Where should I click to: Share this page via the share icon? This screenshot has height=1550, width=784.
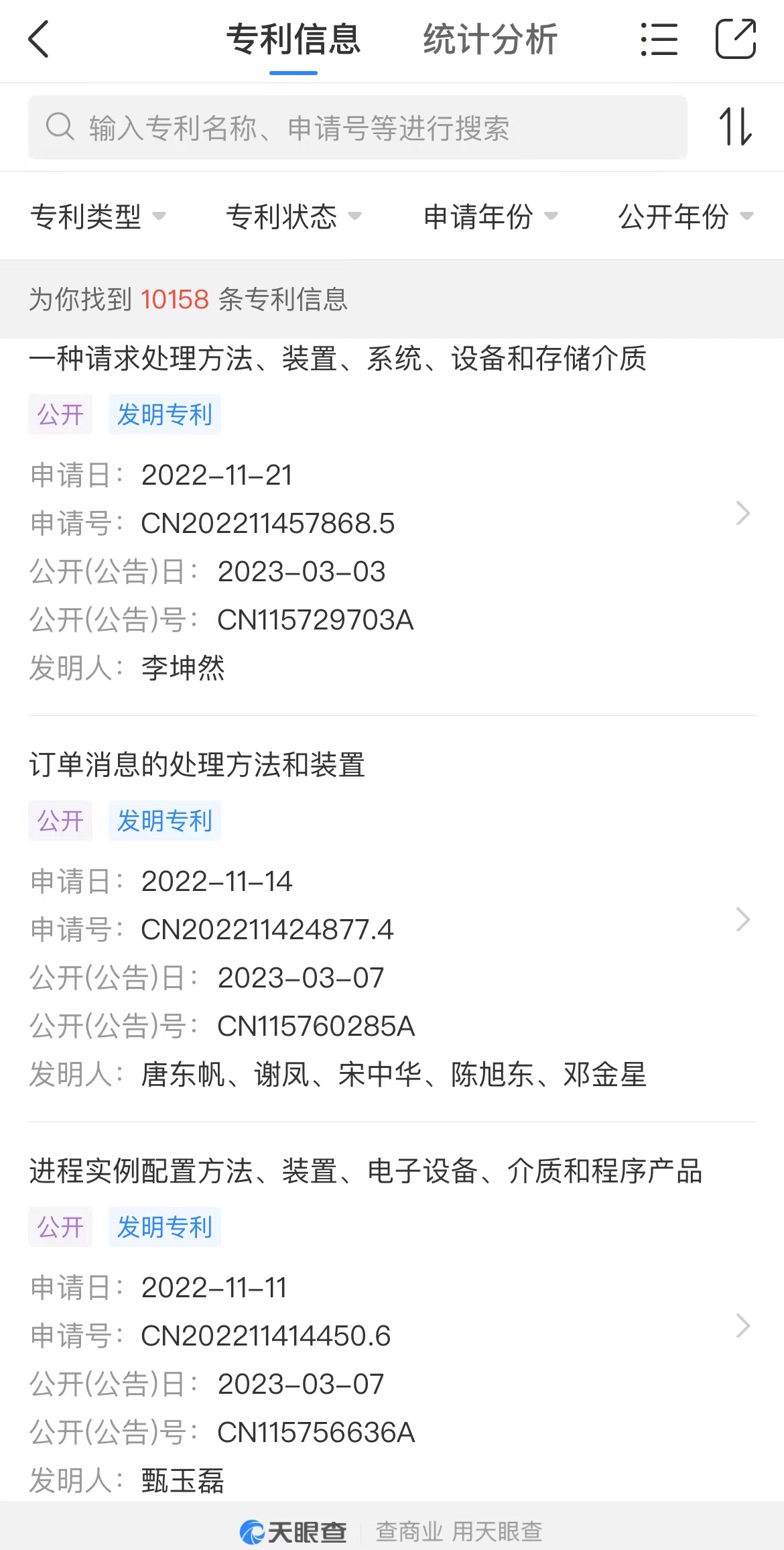click(736, 39)
